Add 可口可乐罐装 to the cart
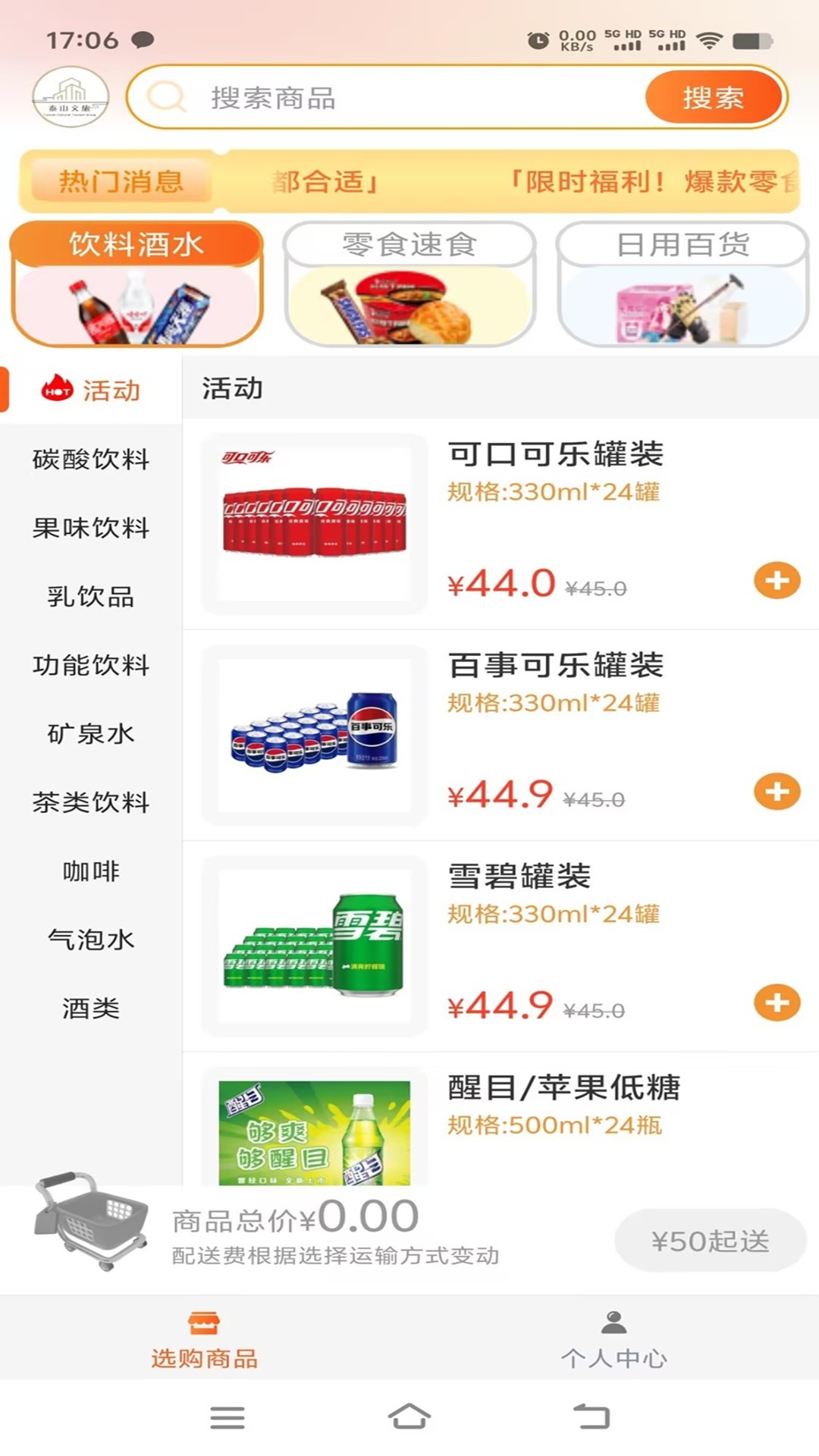 (x=777, y=582)
